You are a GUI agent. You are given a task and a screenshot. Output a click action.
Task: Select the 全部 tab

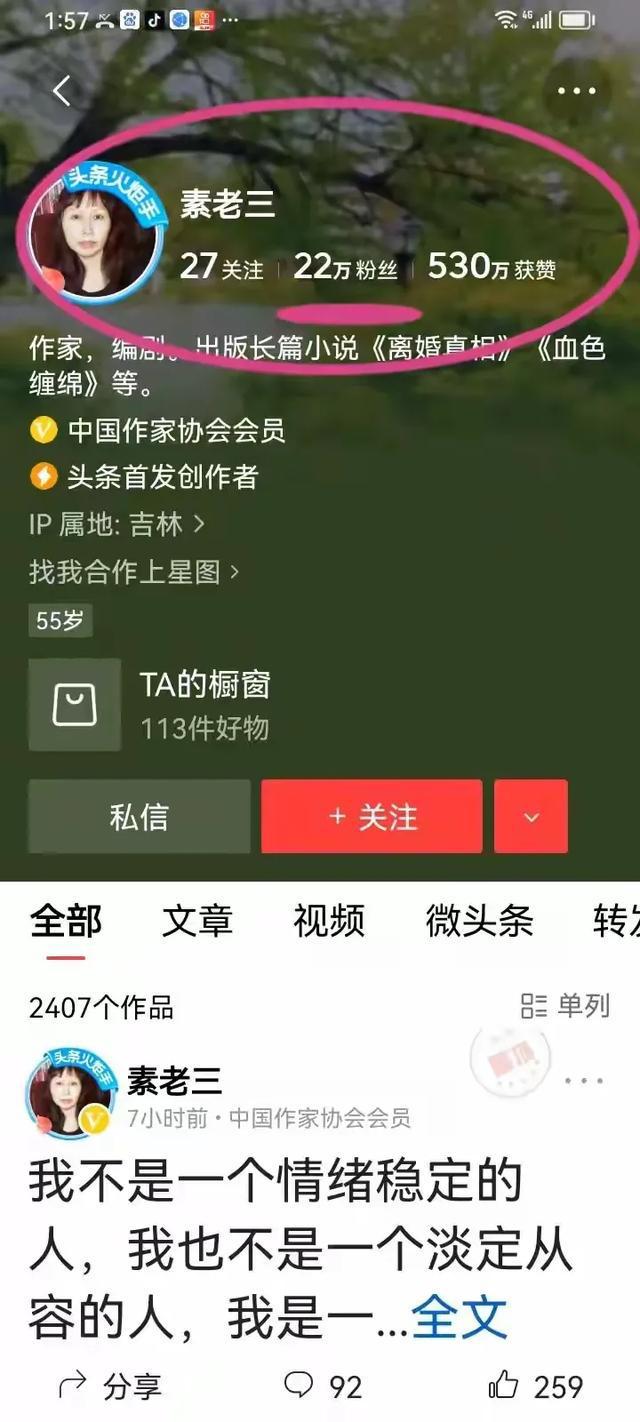click(x=66, y=921)
